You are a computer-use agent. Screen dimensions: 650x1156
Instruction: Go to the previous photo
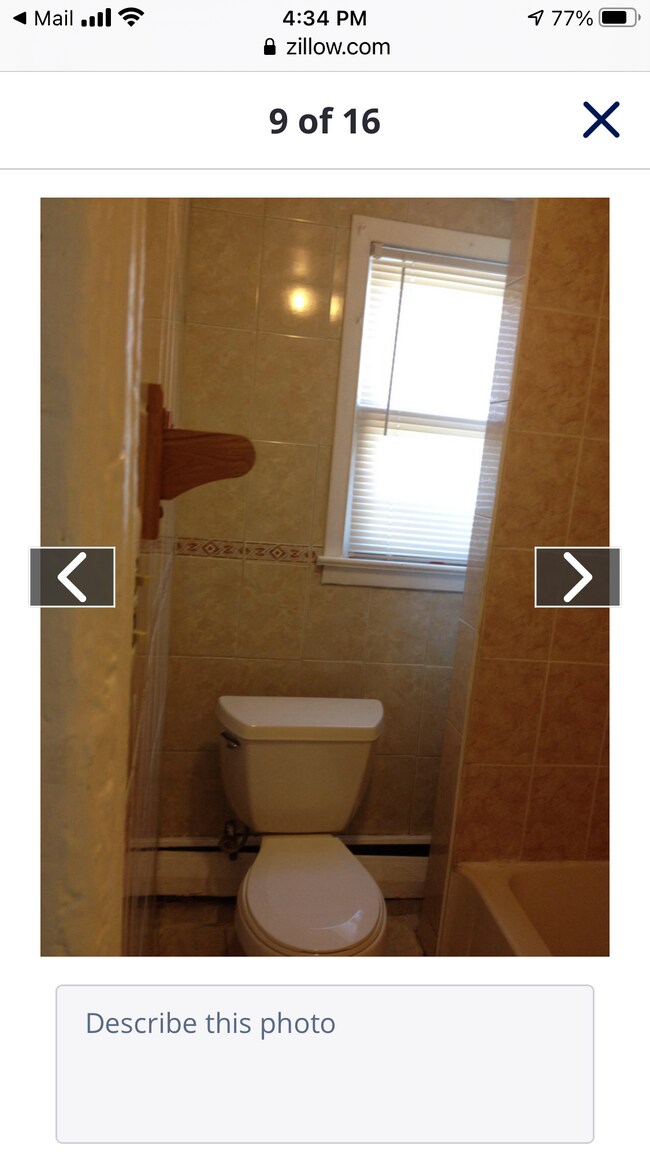pos(72,577)
